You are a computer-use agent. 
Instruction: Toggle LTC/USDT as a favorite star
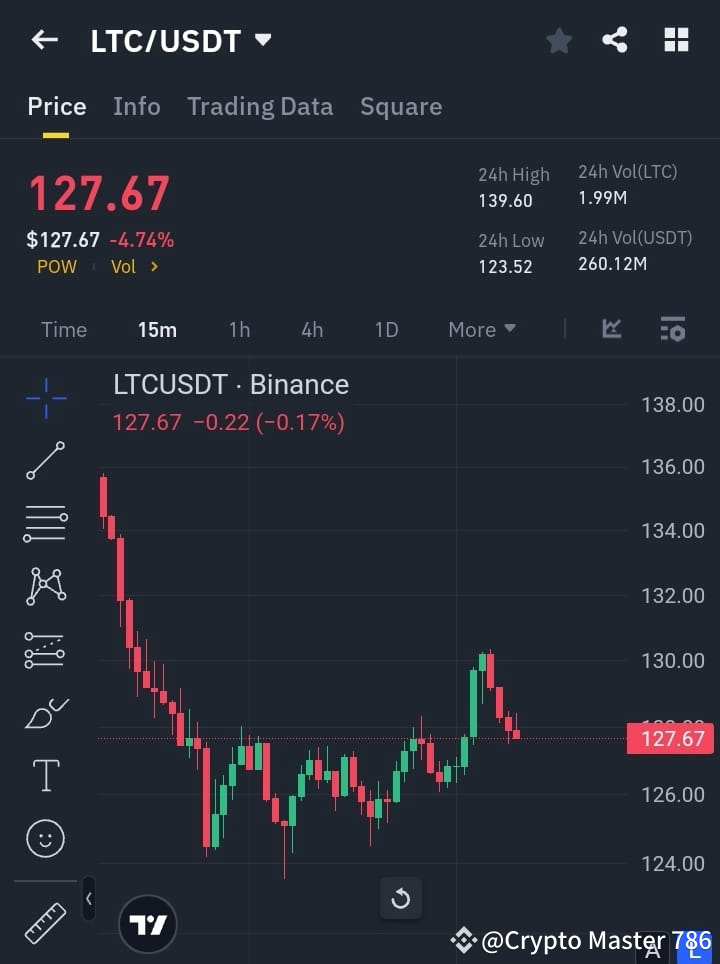tap(558, 40)
